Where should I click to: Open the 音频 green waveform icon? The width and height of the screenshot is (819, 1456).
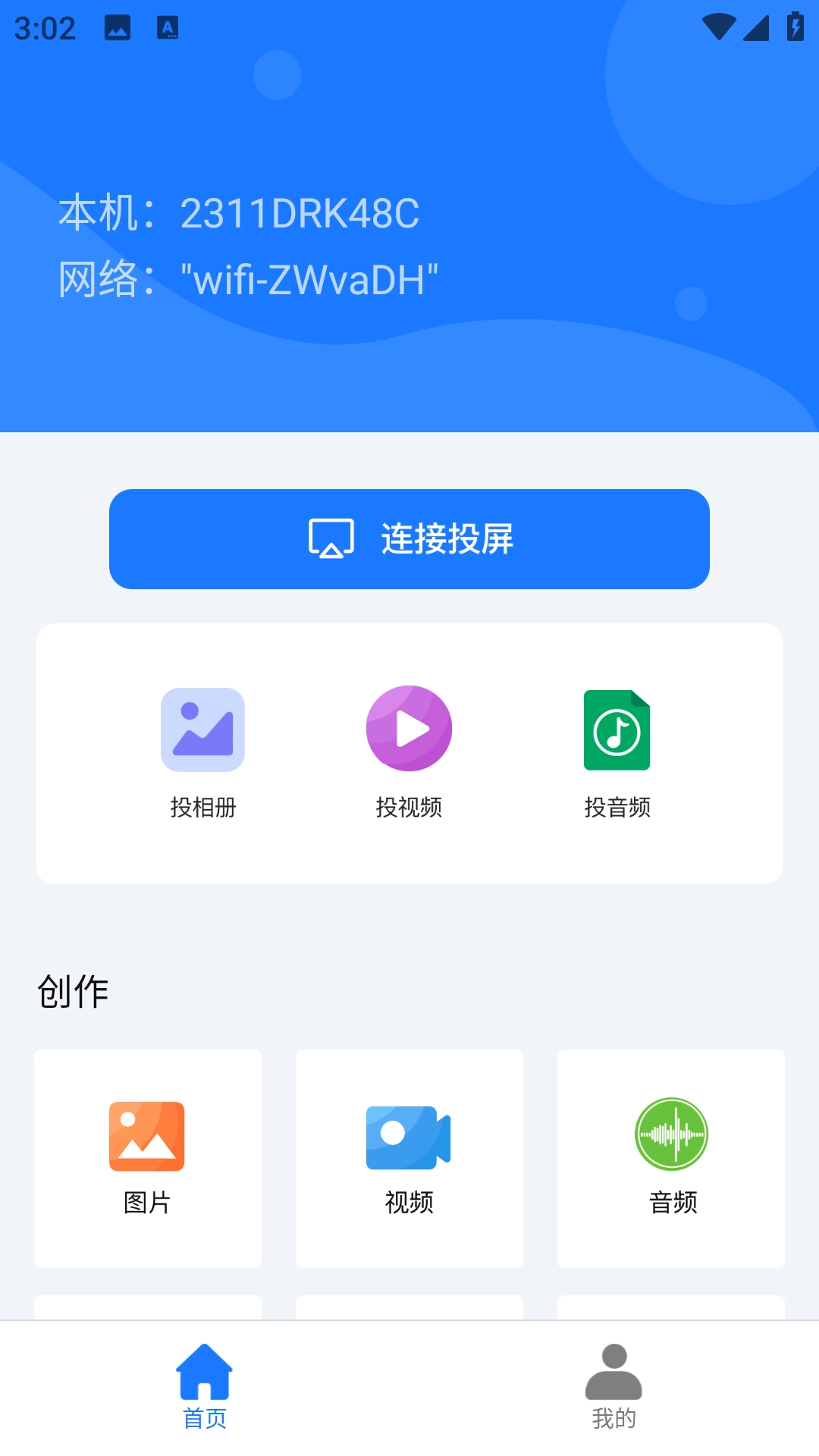click(x=670, y=1136)
